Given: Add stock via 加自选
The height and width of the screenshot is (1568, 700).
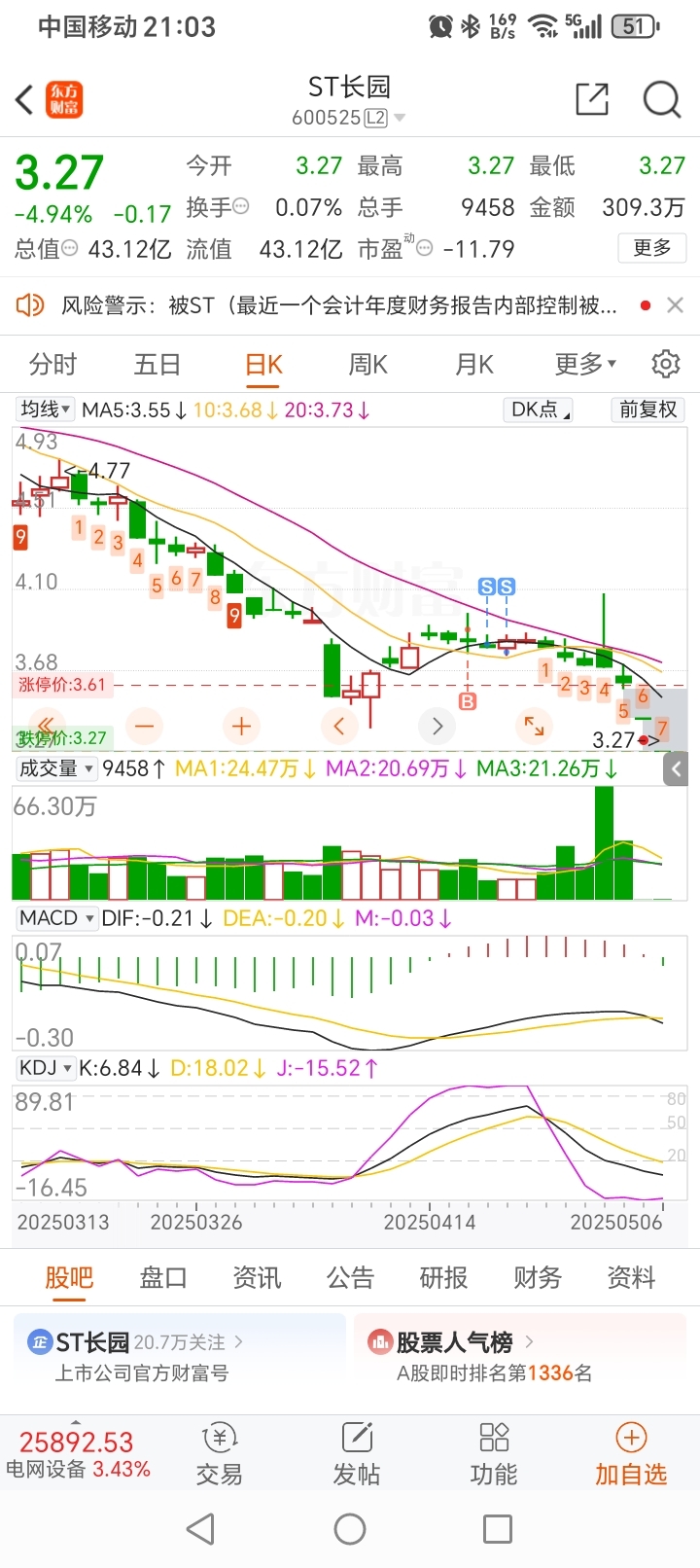Looking at the screenshot, I should 631,1454.
